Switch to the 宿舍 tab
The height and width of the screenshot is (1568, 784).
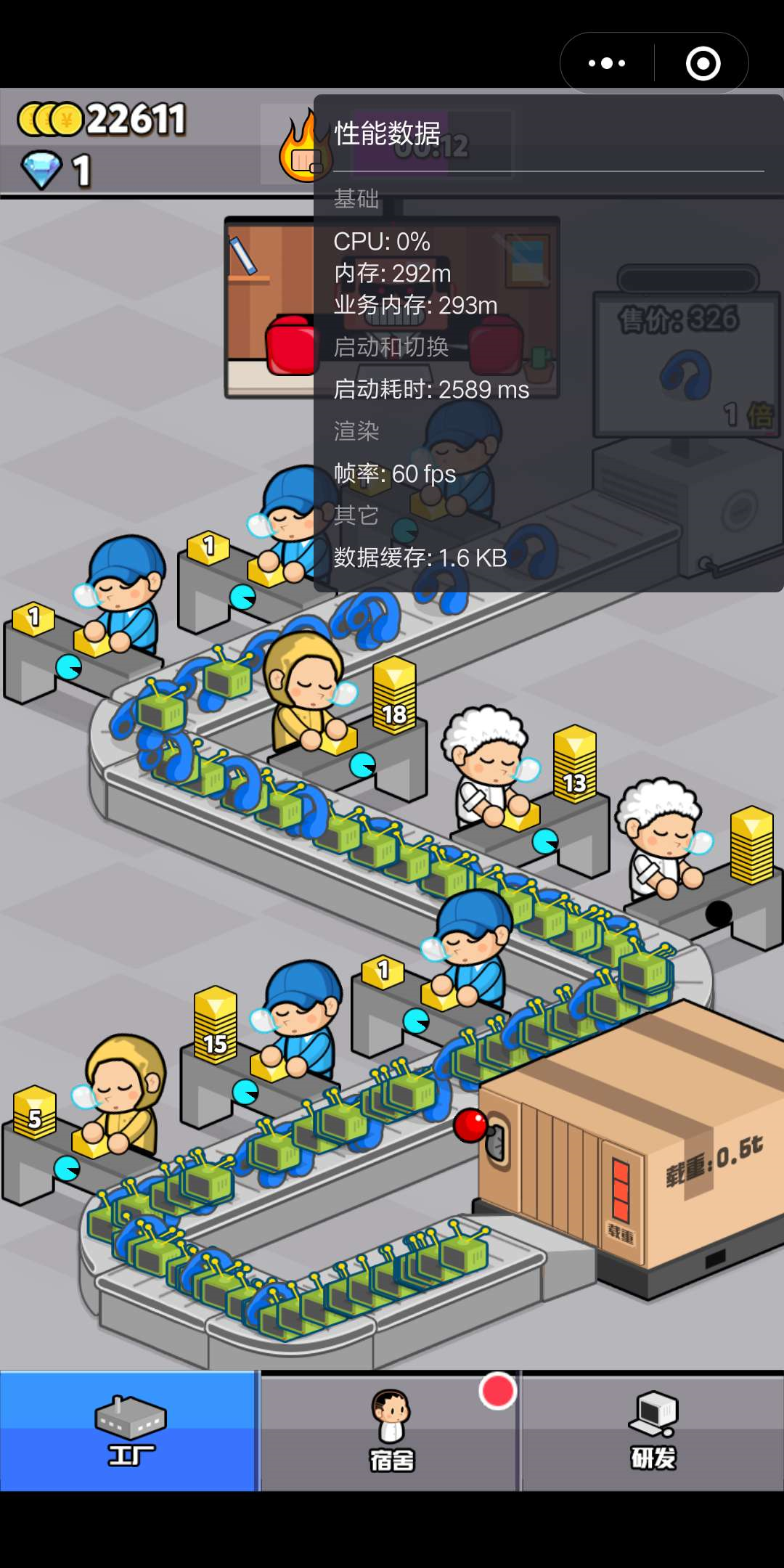391,1431
